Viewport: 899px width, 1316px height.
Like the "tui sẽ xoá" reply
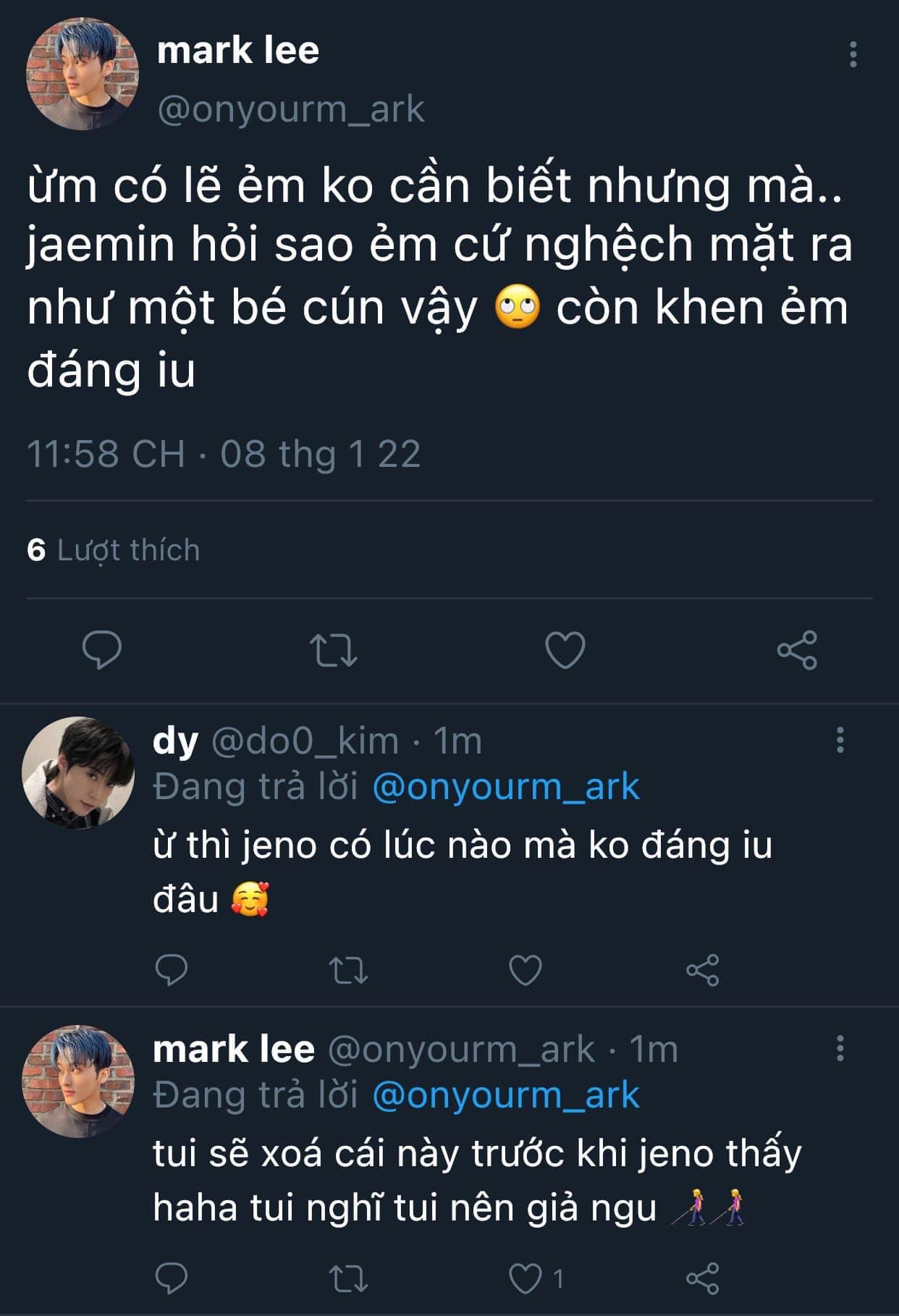coord(526,1278)
